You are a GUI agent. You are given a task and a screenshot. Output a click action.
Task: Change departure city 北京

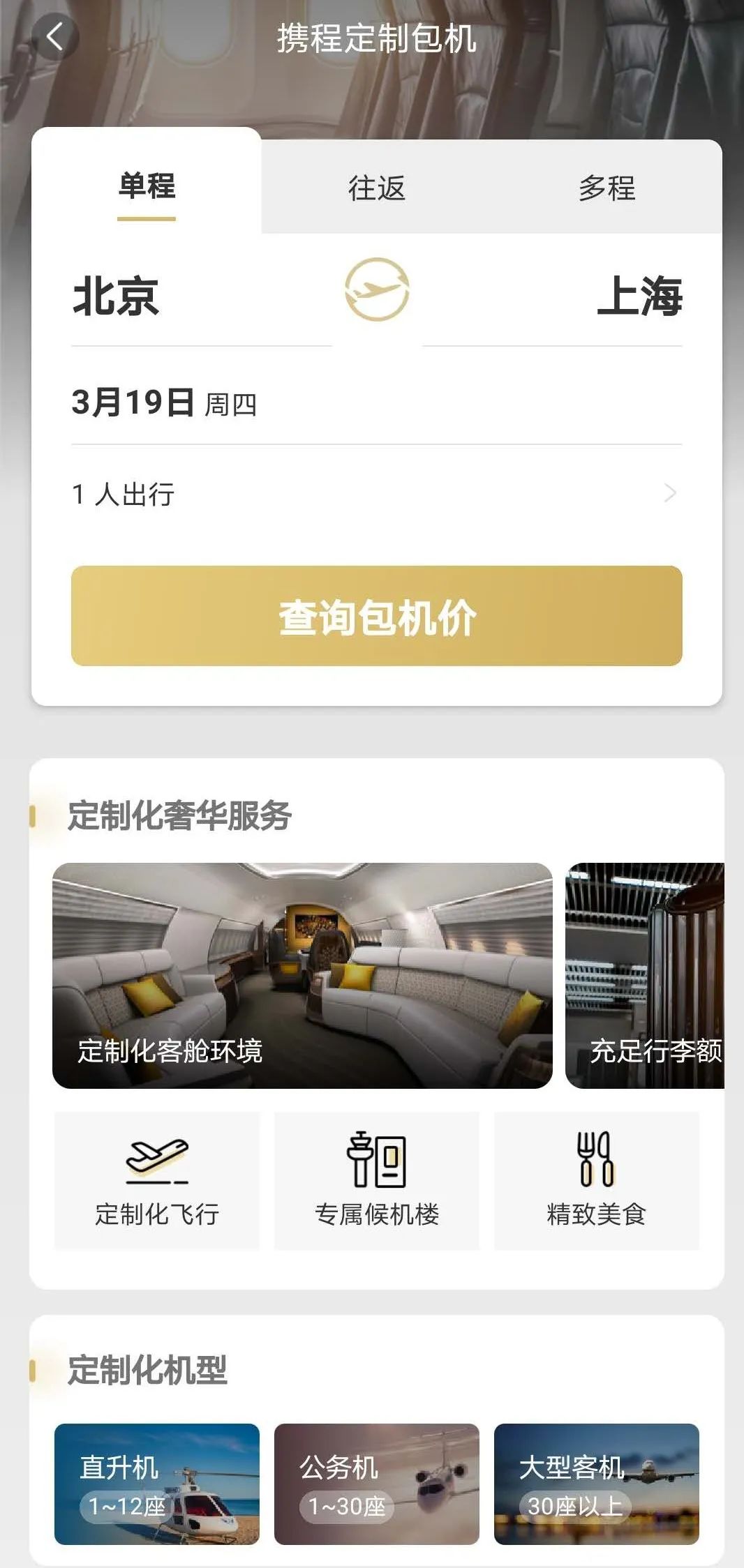point(117,296)
